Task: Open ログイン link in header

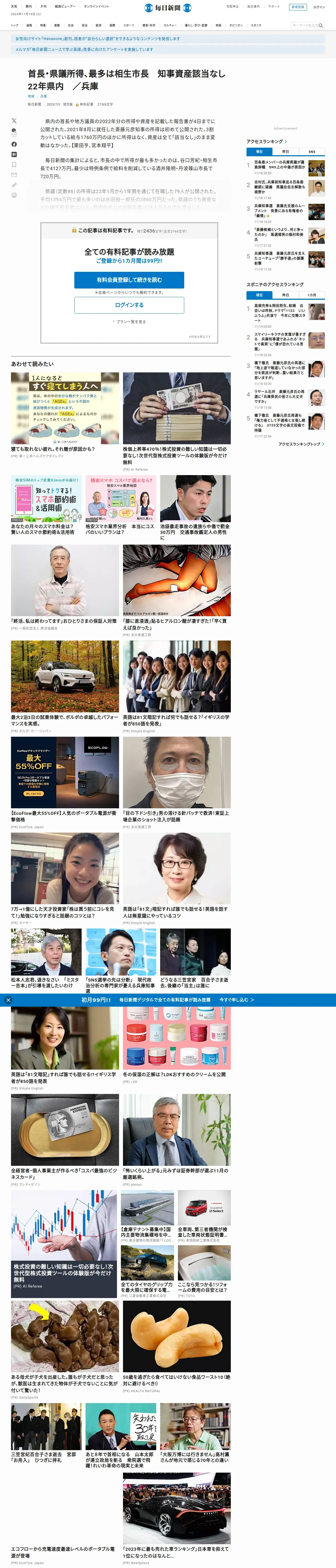Action: (319, 7)
